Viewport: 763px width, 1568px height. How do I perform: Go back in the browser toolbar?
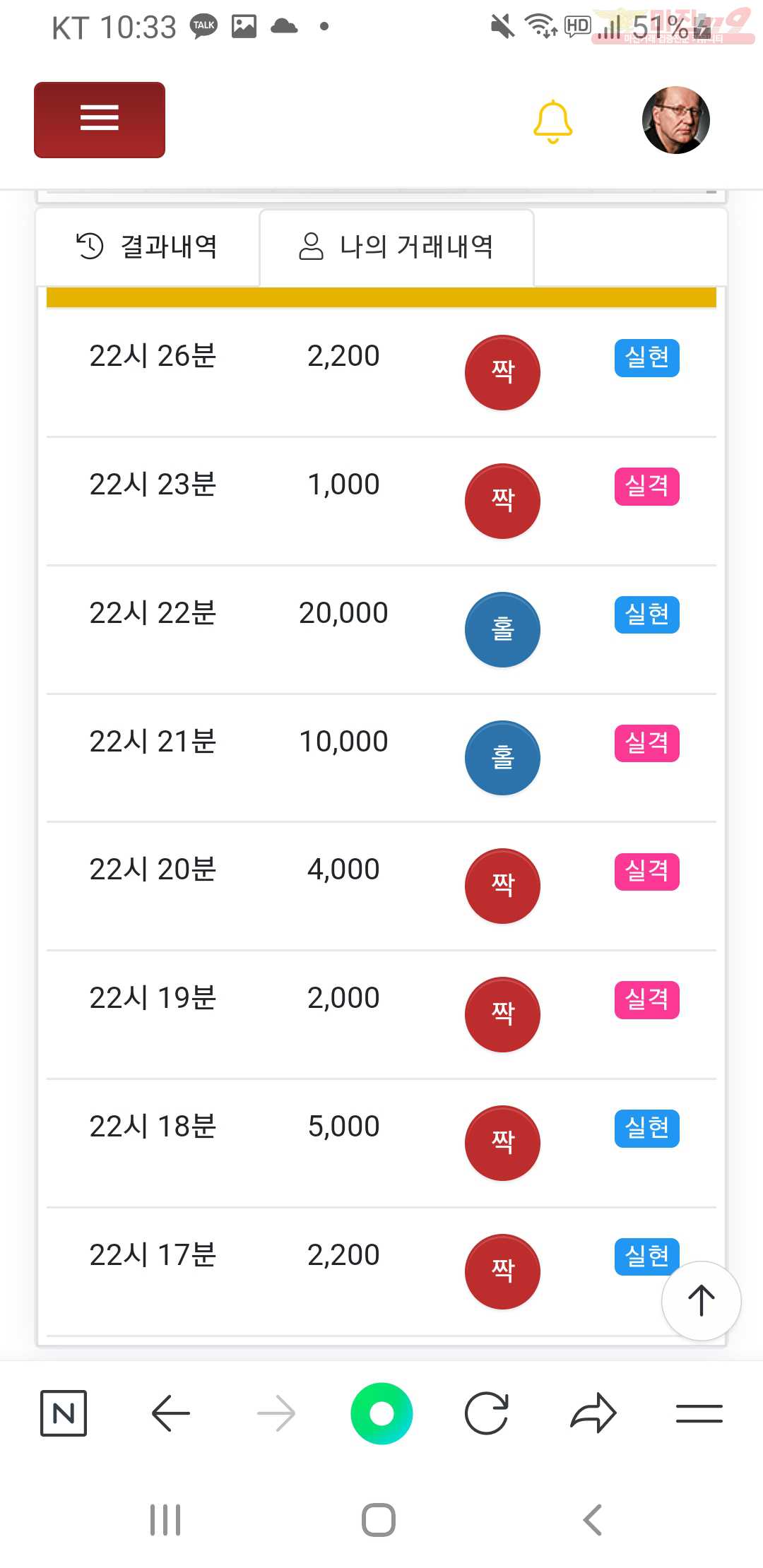[x=170, y=1413]
